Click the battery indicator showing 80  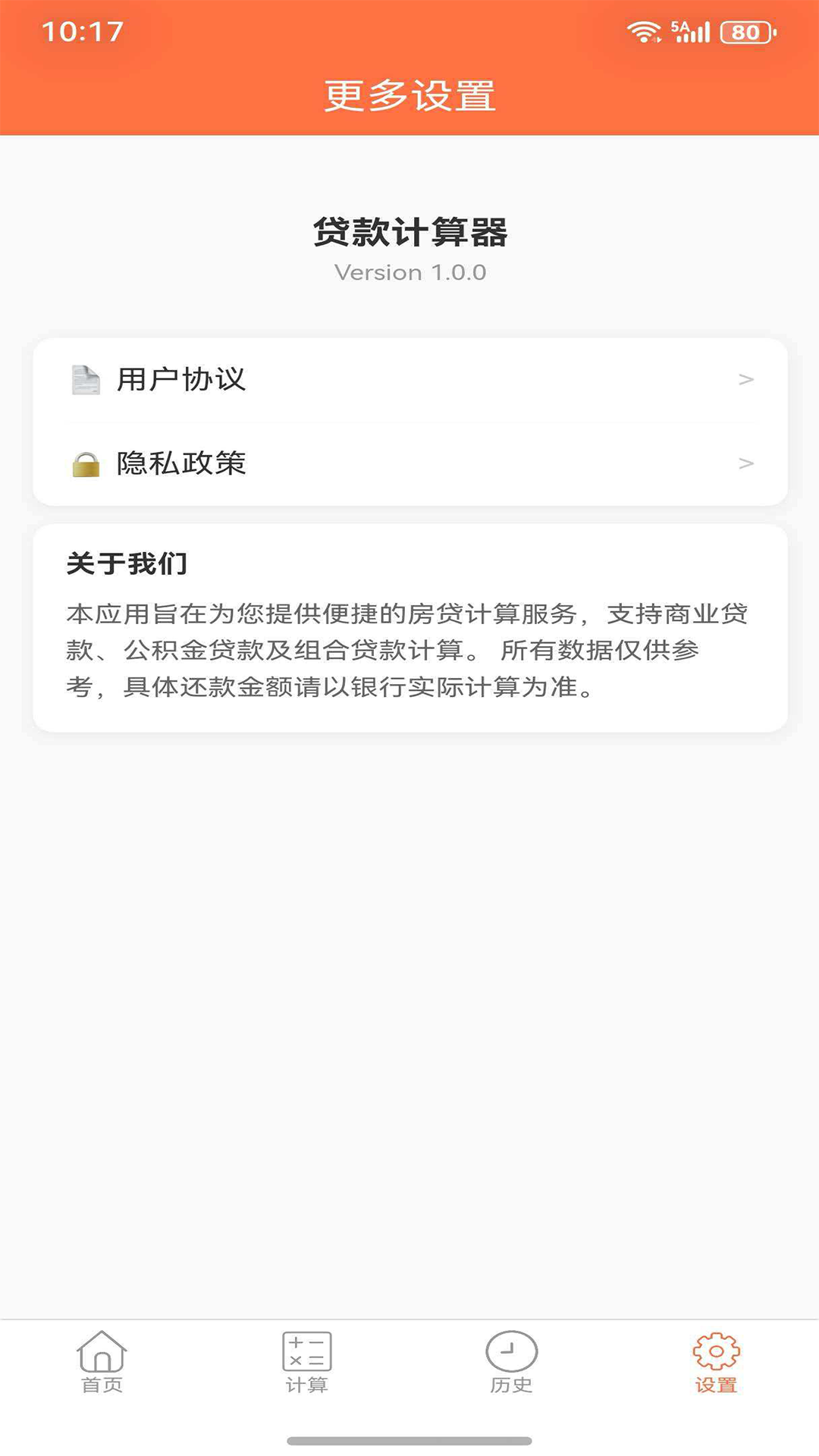pyautogui.click(x=746, y=30)
